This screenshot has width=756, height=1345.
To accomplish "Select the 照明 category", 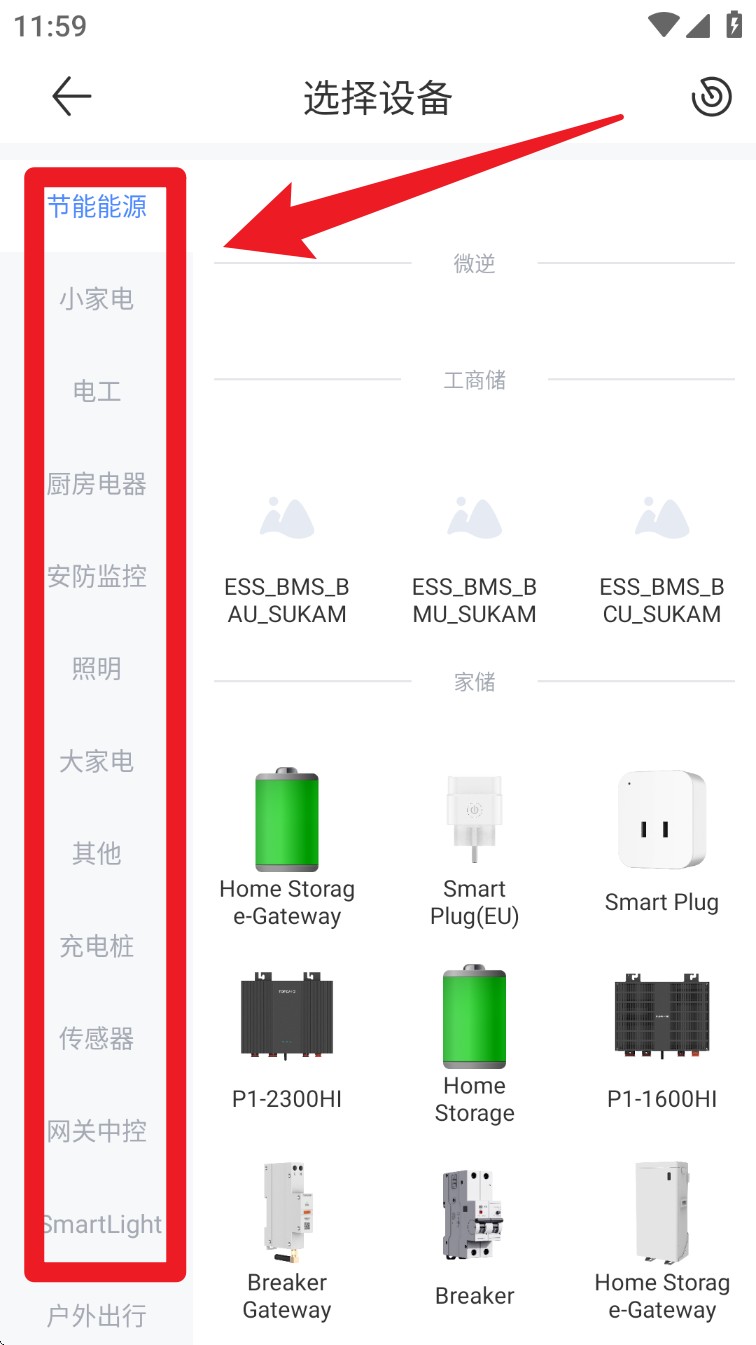I will (97, 668).
